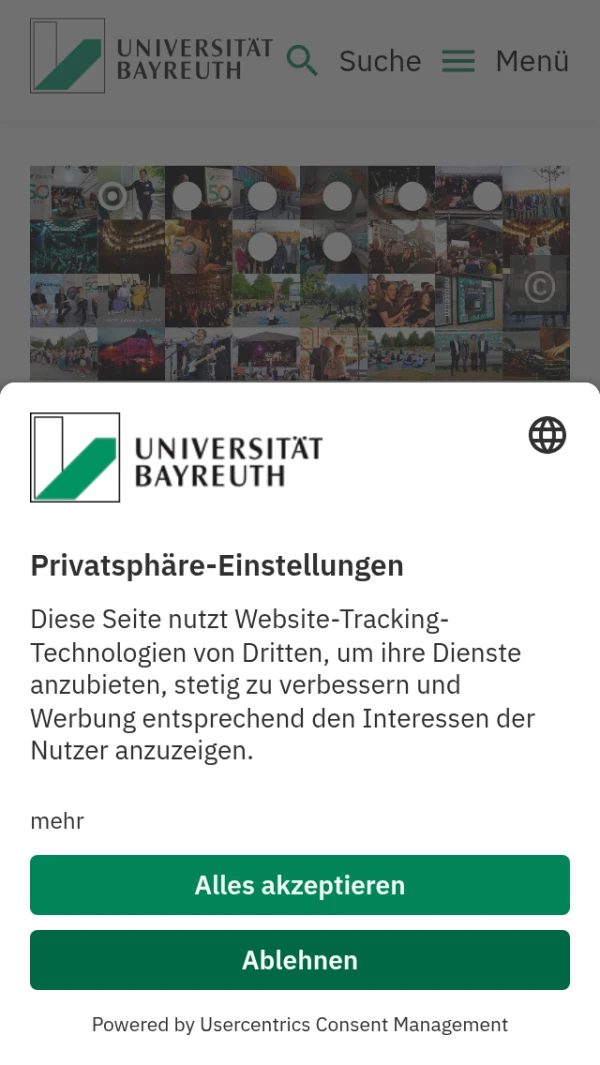Decline tracking via Ablehnen button
This screenshot has height=1065, width=600.
pos(300,960)
